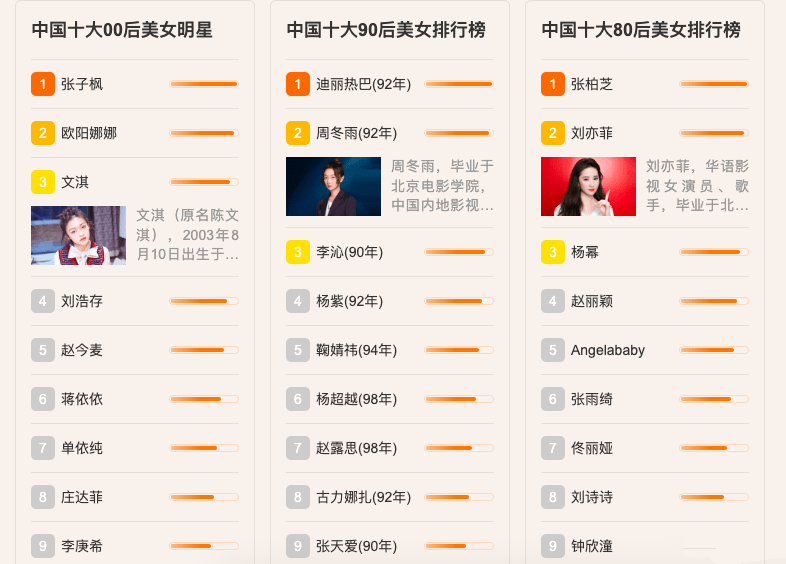Viewport: 786px width, 564px height.
Task: Open 迪丽热巴(92年) entry
Action: pyautogui.click(x=363, y=84)
